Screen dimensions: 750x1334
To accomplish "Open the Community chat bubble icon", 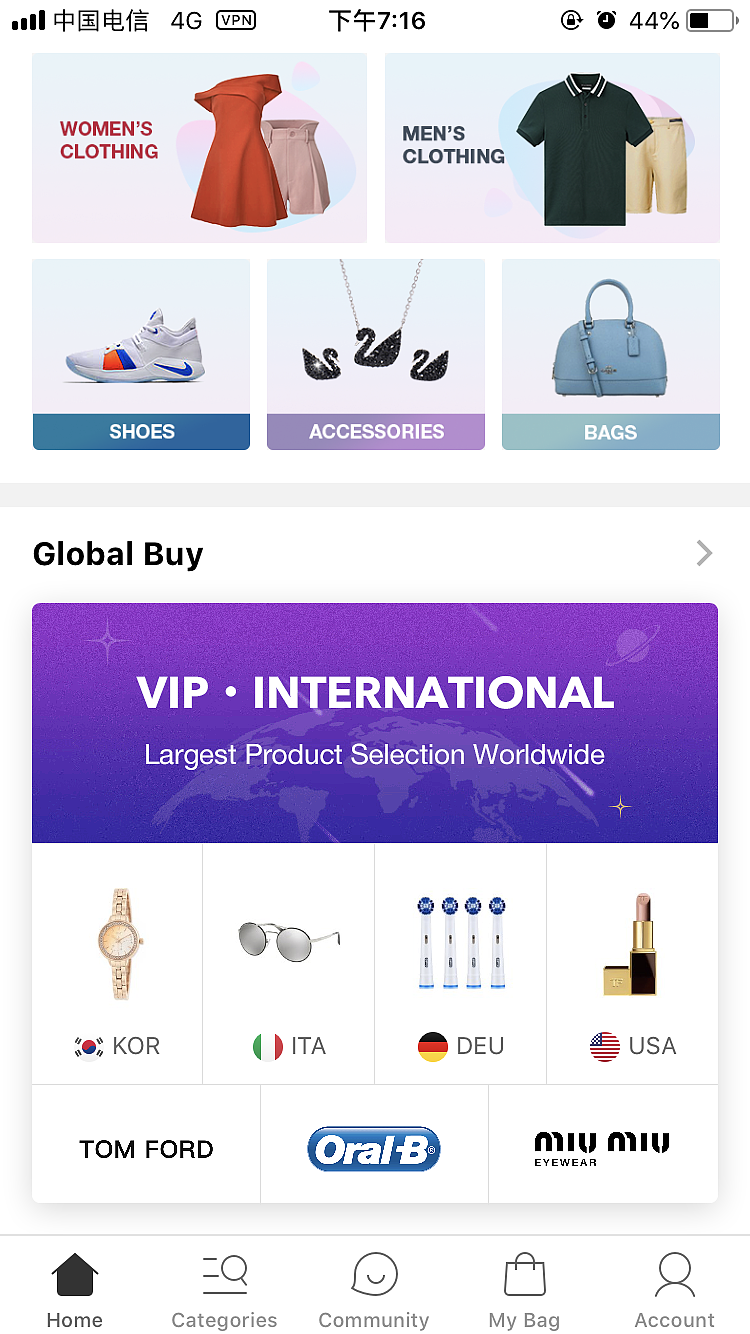I will point(374,1274).
